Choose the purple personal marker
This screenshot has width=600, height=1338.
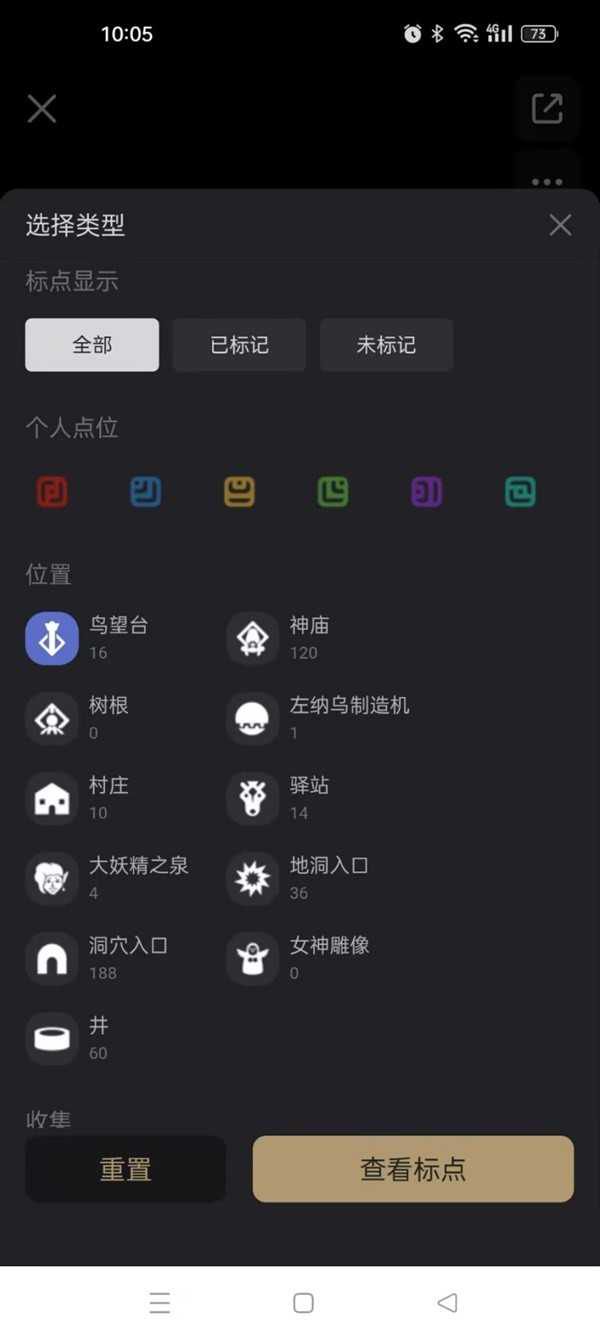pos(427,491)
